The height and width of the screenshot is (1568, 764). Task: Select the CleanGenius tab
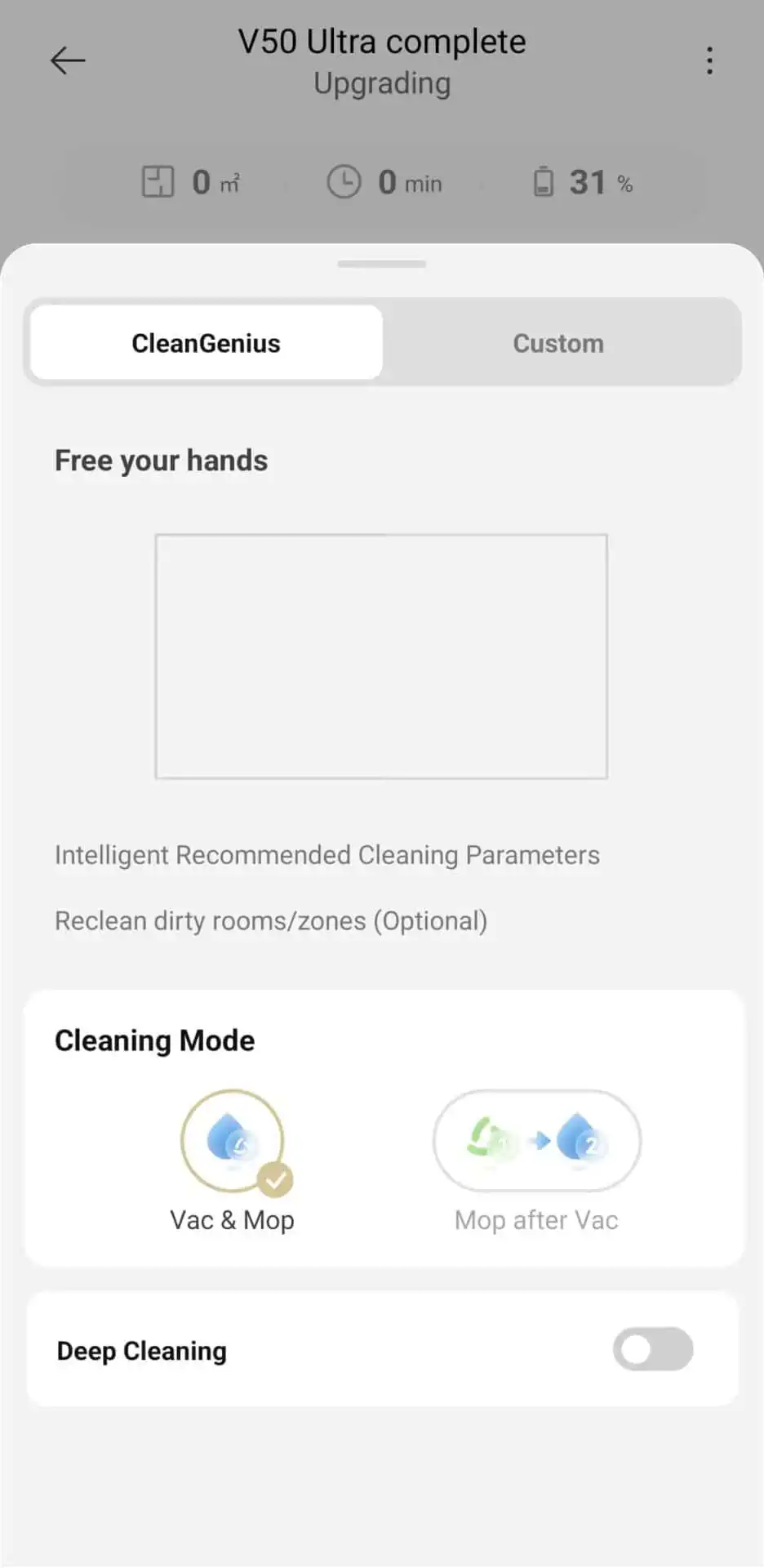tap(207, 343)
